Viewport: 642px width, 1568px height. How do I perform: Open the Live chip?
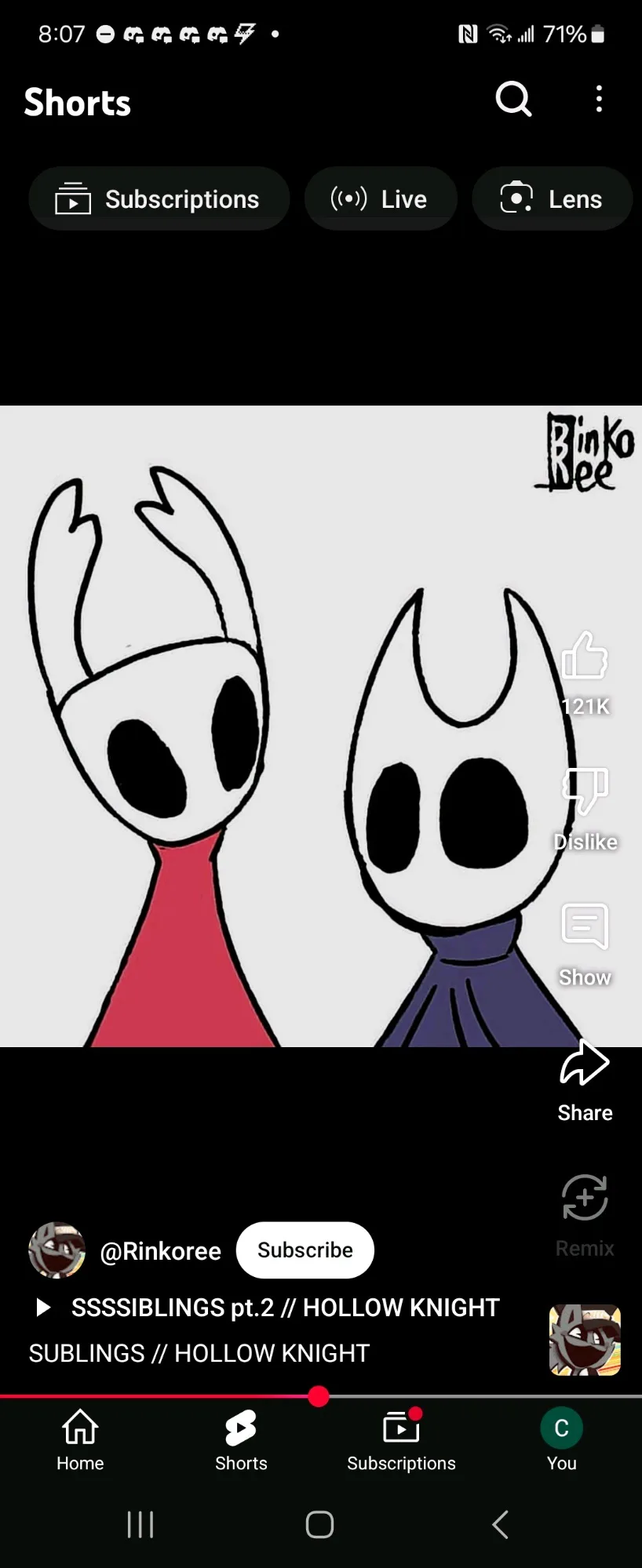coord(381,199)
